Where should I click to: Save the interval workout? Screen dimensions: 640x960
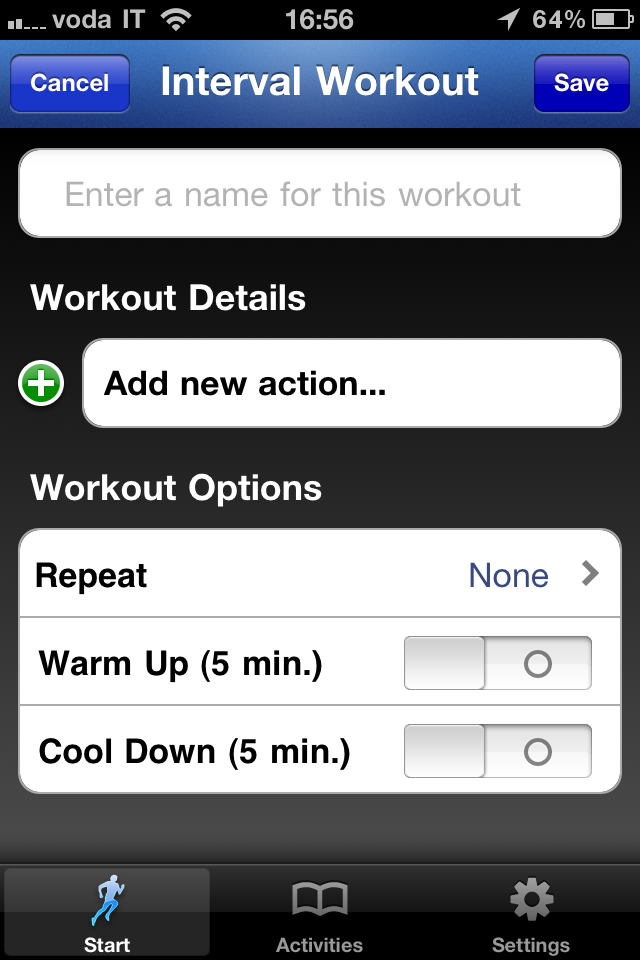tap(581, 83)
